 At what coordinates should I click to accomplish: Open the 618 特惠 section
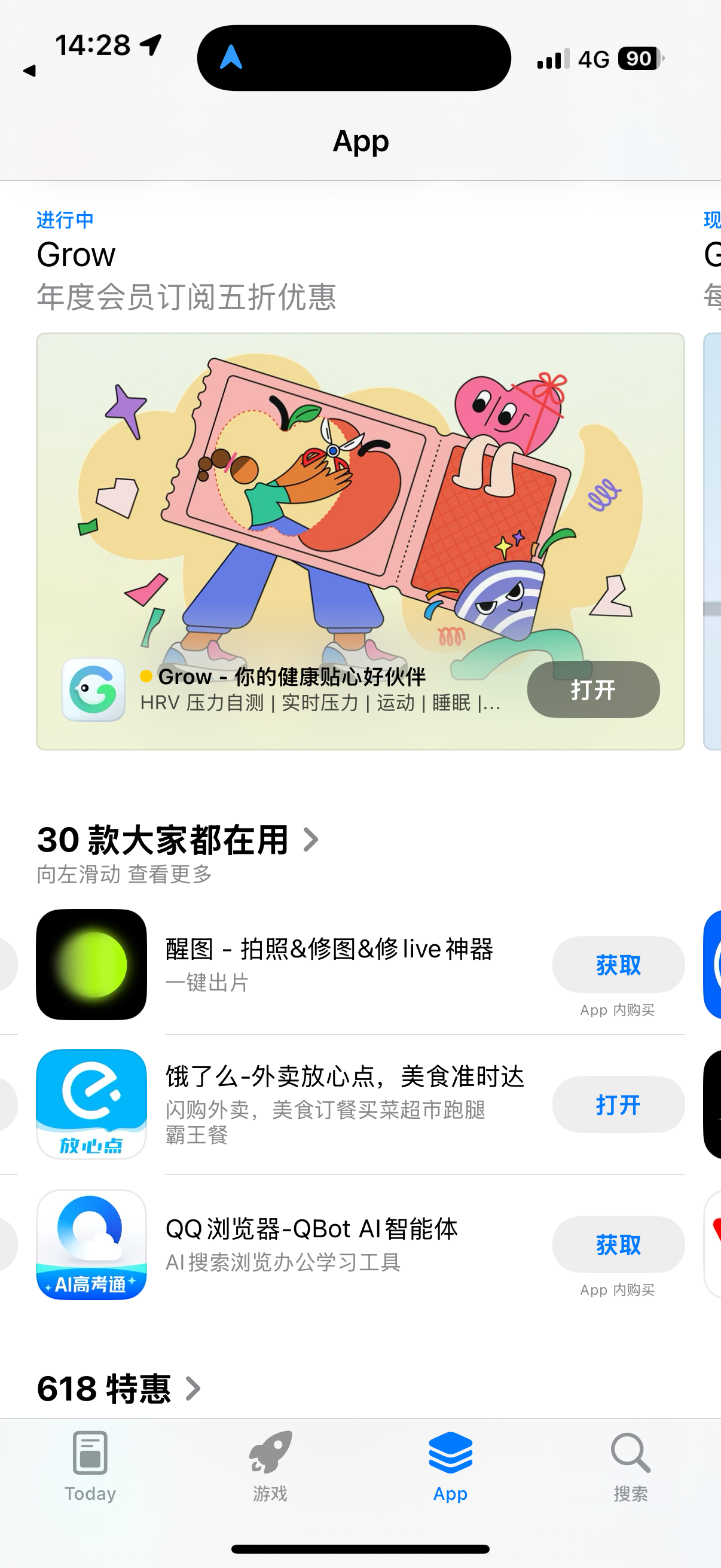tap(118, 1389)
